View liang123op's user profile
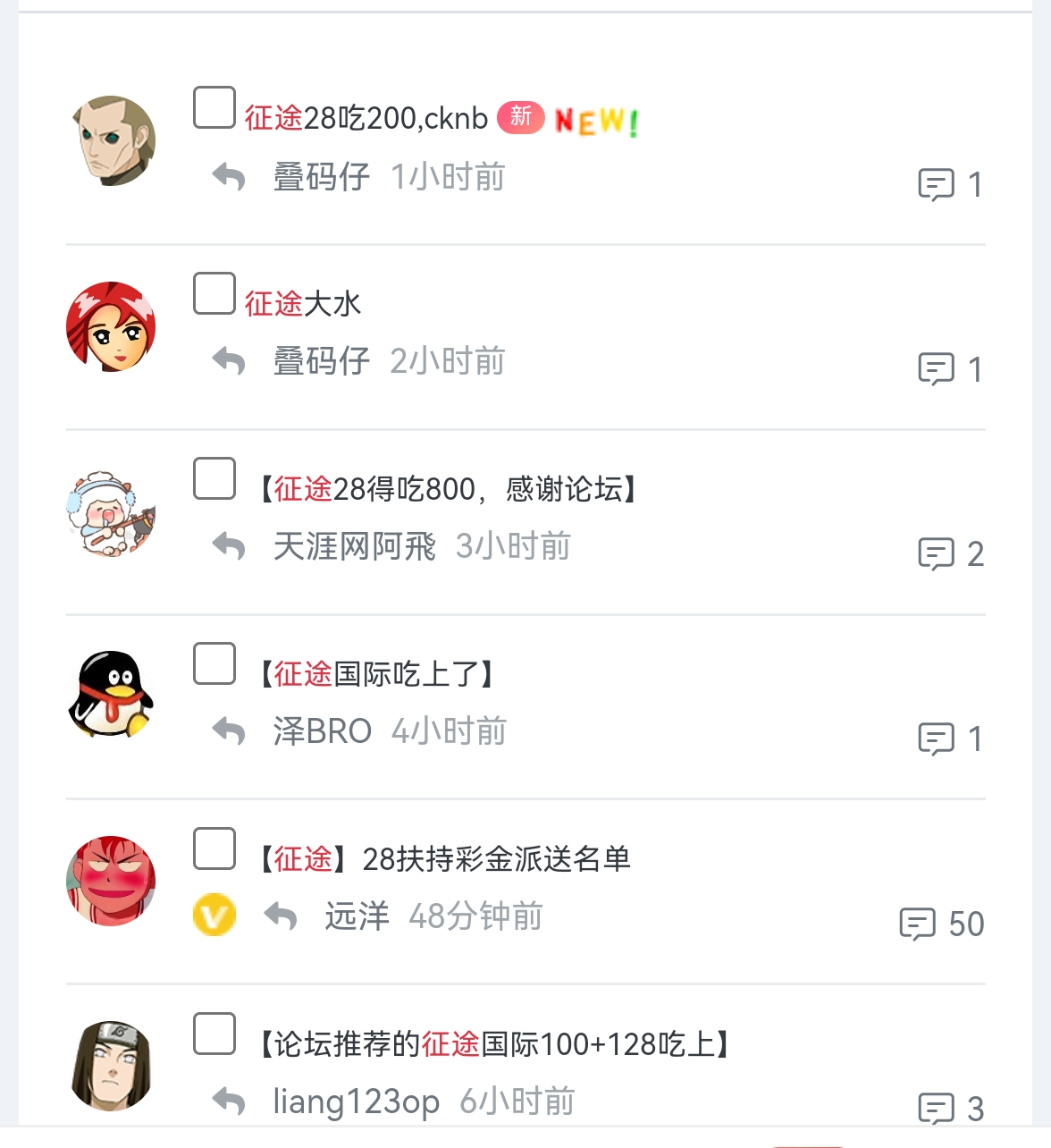This screenshot has width=1051, height=1148. click(356, 1102)
